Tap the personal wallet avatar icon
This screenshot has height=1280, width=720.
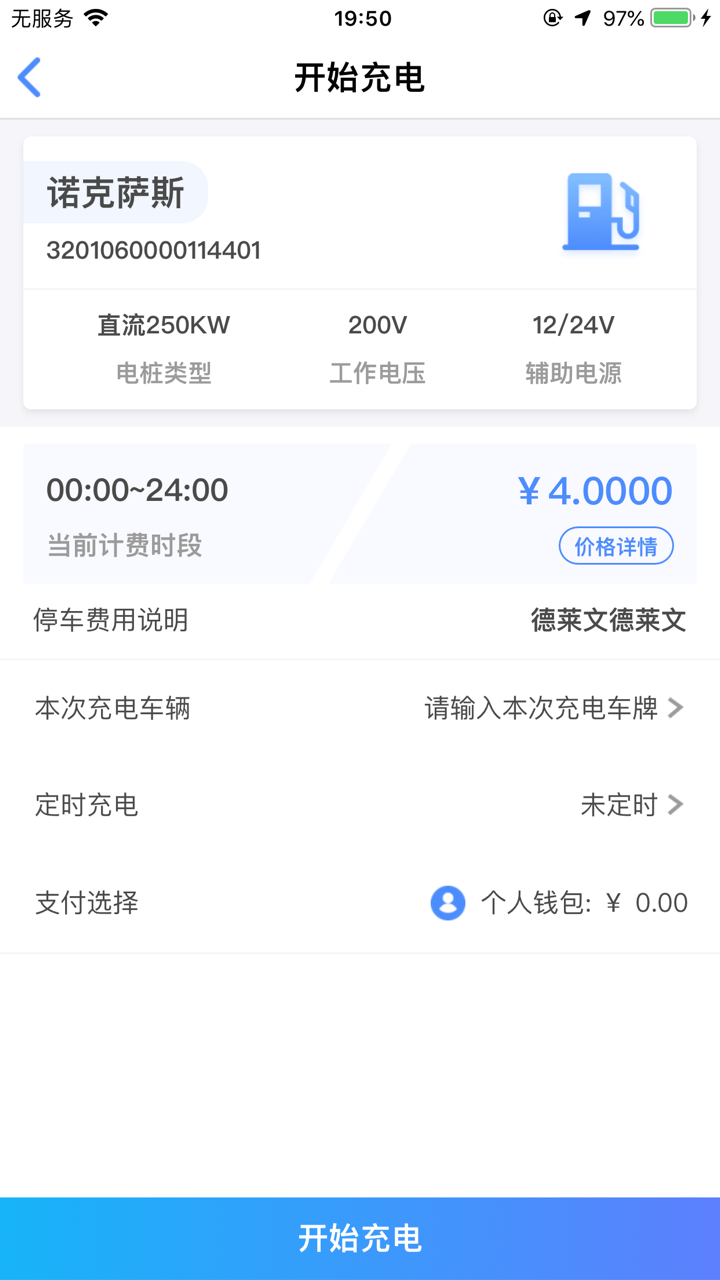(x=447, y=902)
